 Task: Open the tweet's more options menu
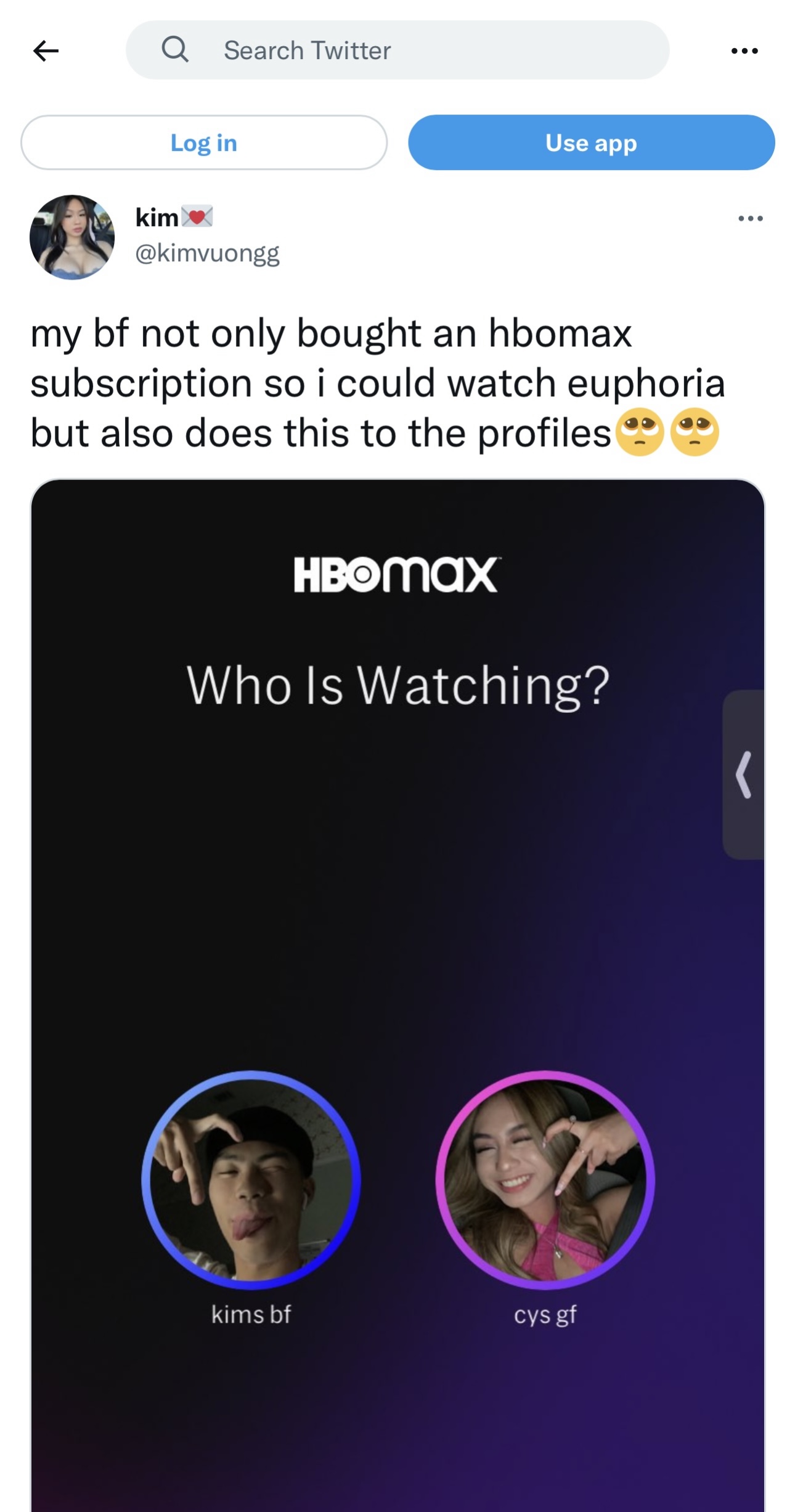point(750,219)
